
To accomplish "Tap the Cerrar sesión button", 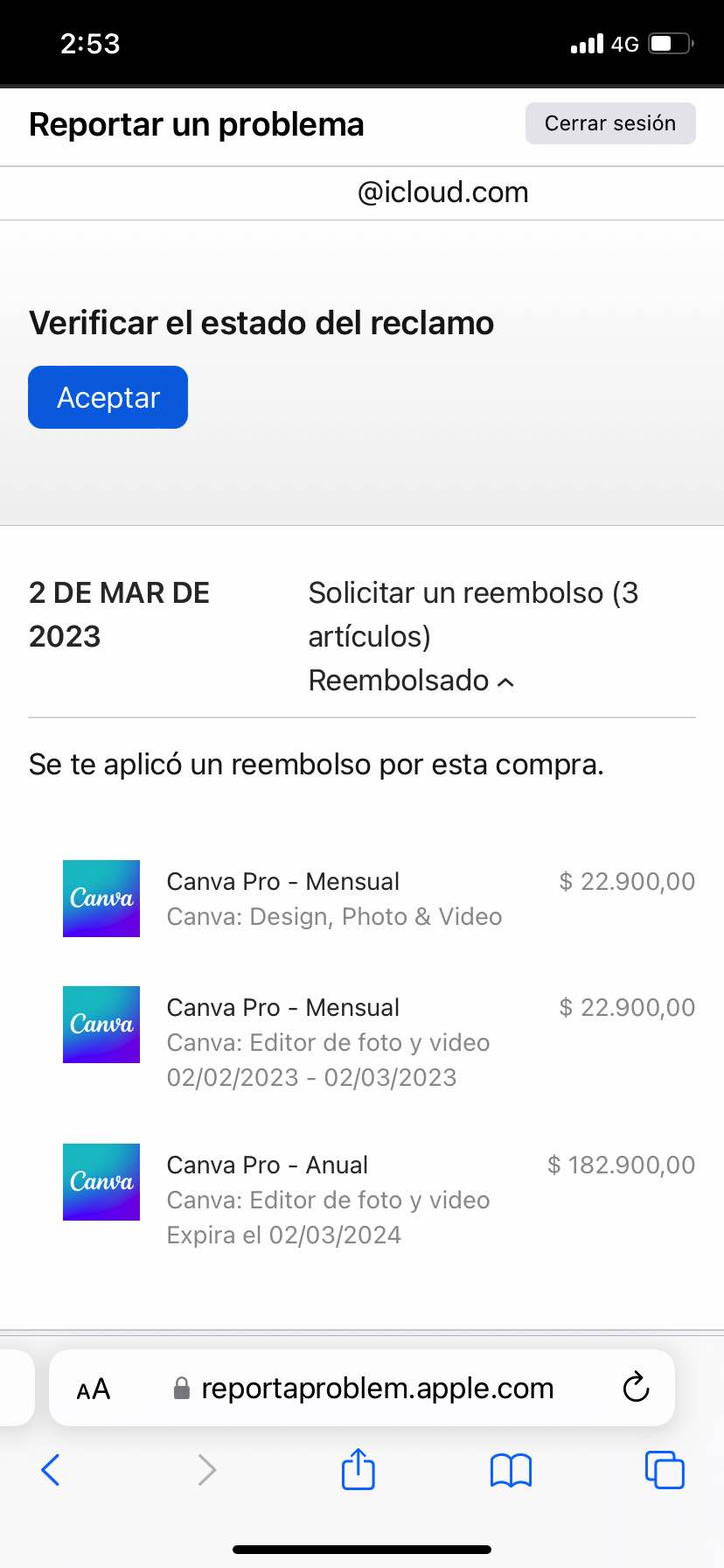I will [x=609, y=123].
